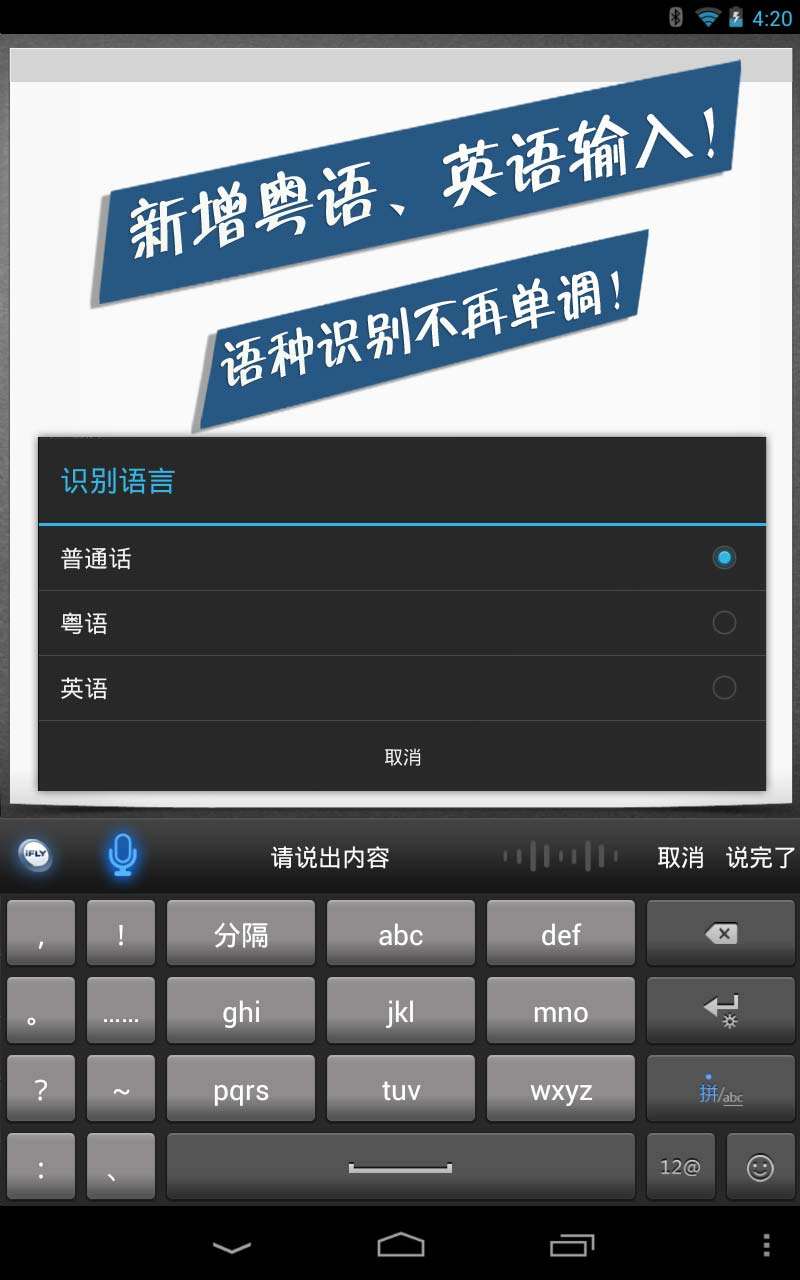The height and width of the screenshot is (1280, 800).
Task: Tap the question mark key
Action: tap(41, 1090)
